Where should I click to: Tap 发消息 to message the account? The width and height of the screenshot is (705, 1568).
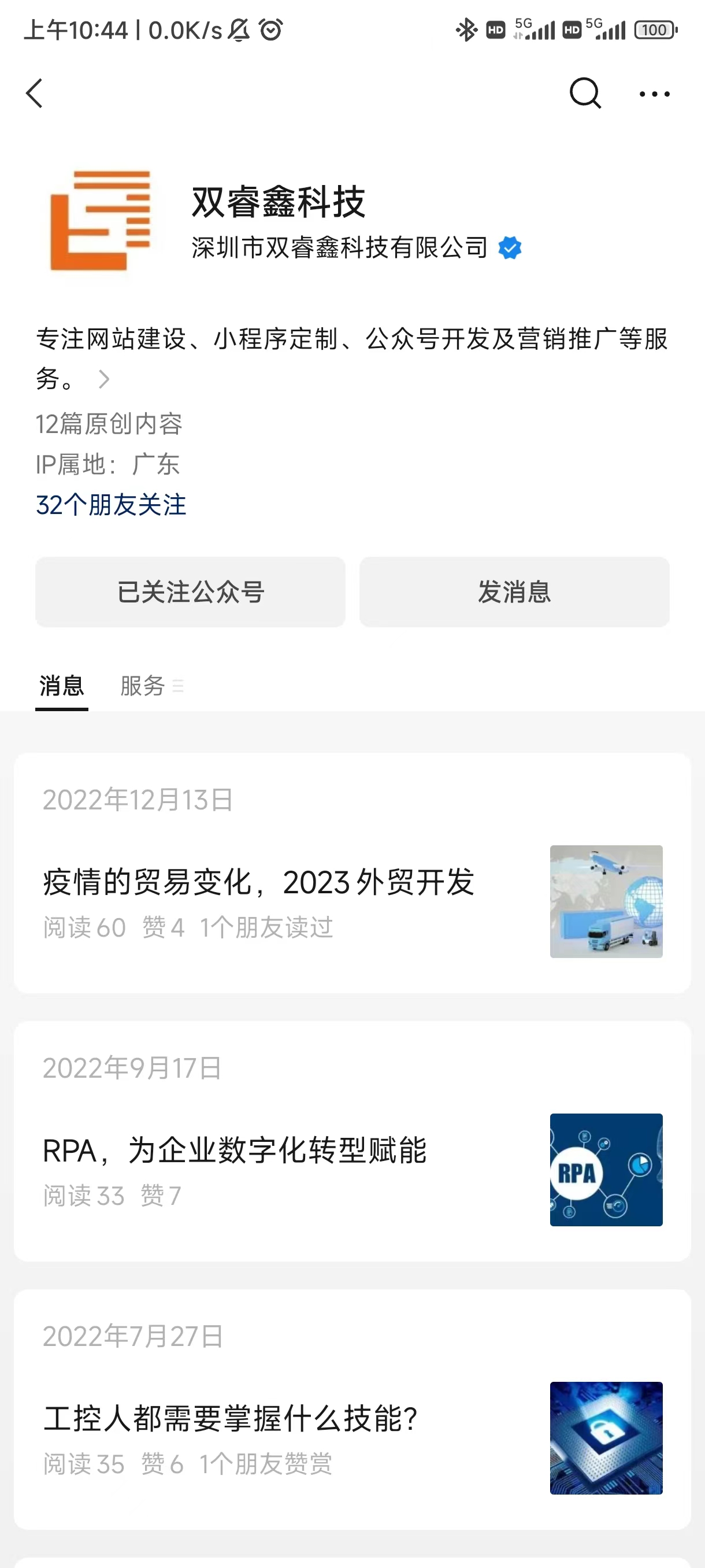coord(514,591)
